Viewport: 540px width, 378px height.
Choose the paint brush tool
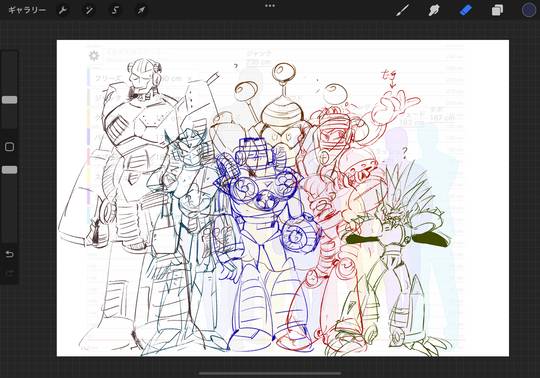[402, 10]
